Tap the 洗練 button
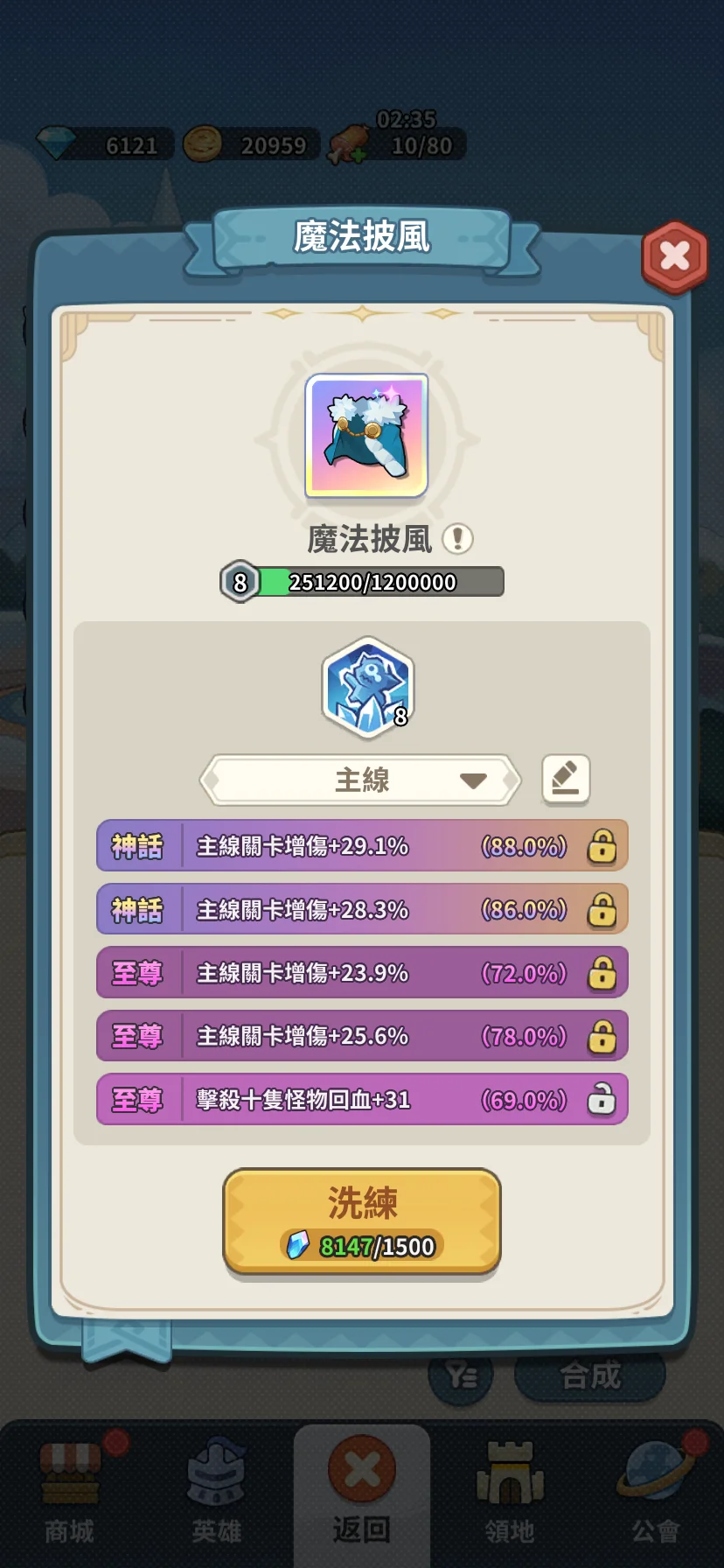 coord(361,1221)
